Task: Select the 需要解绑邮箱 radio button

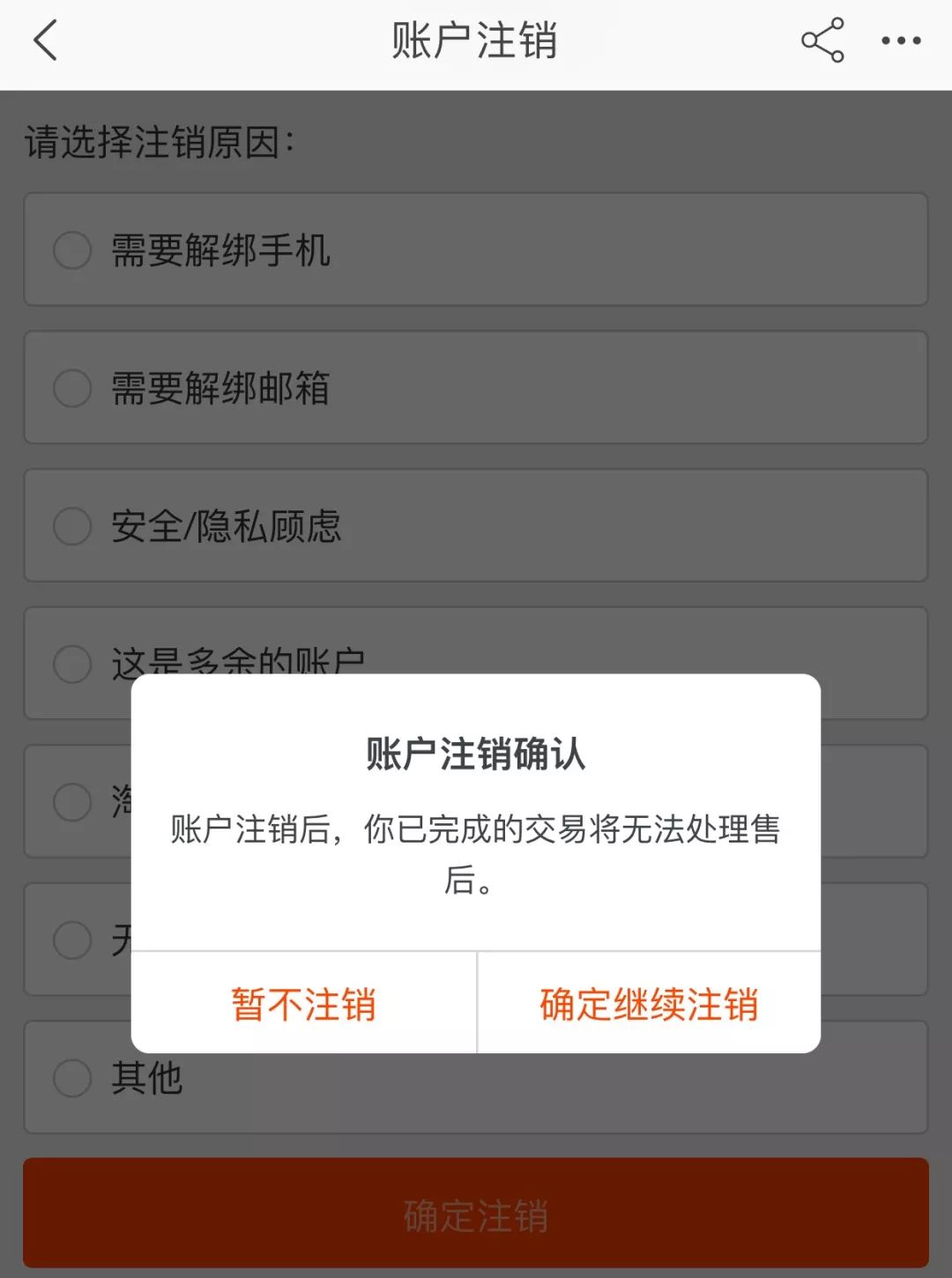Action: coord(71,388)
